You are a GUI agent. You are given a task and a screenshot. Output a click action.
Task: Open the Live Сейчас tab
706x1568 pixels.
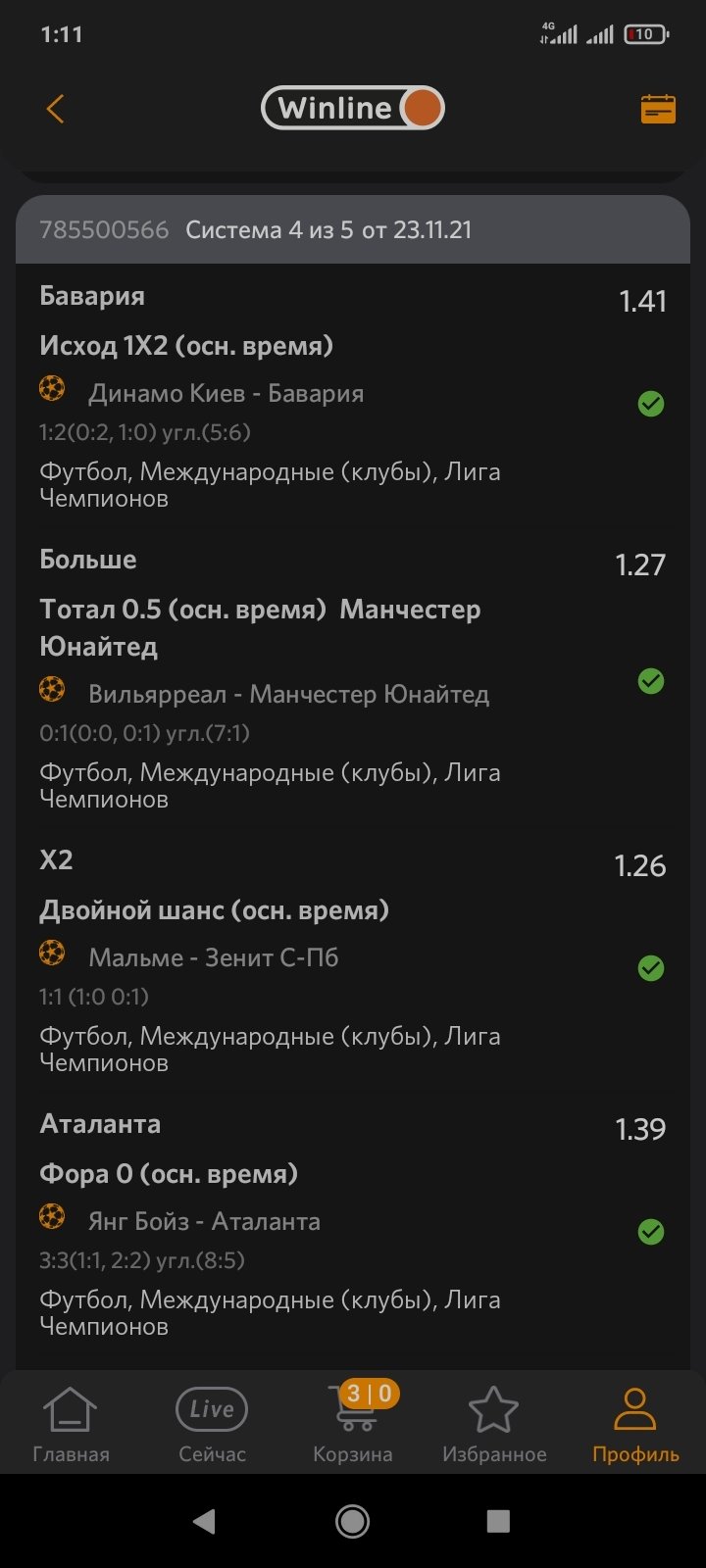212,1424
